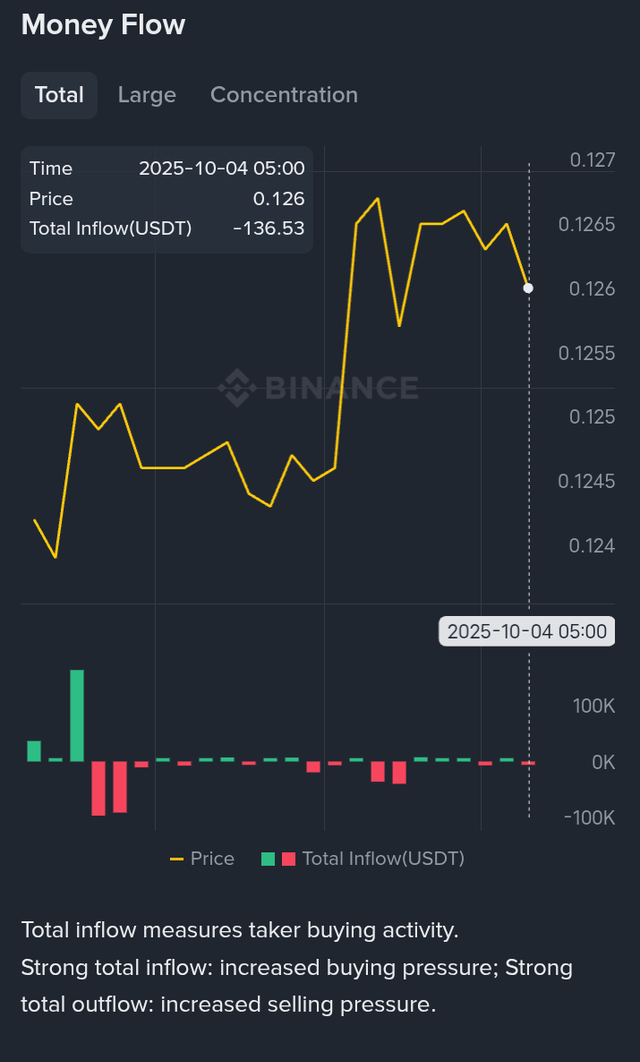640x1062 pixels.
Task: Open the Concentration tab
Action: [284, 95]
